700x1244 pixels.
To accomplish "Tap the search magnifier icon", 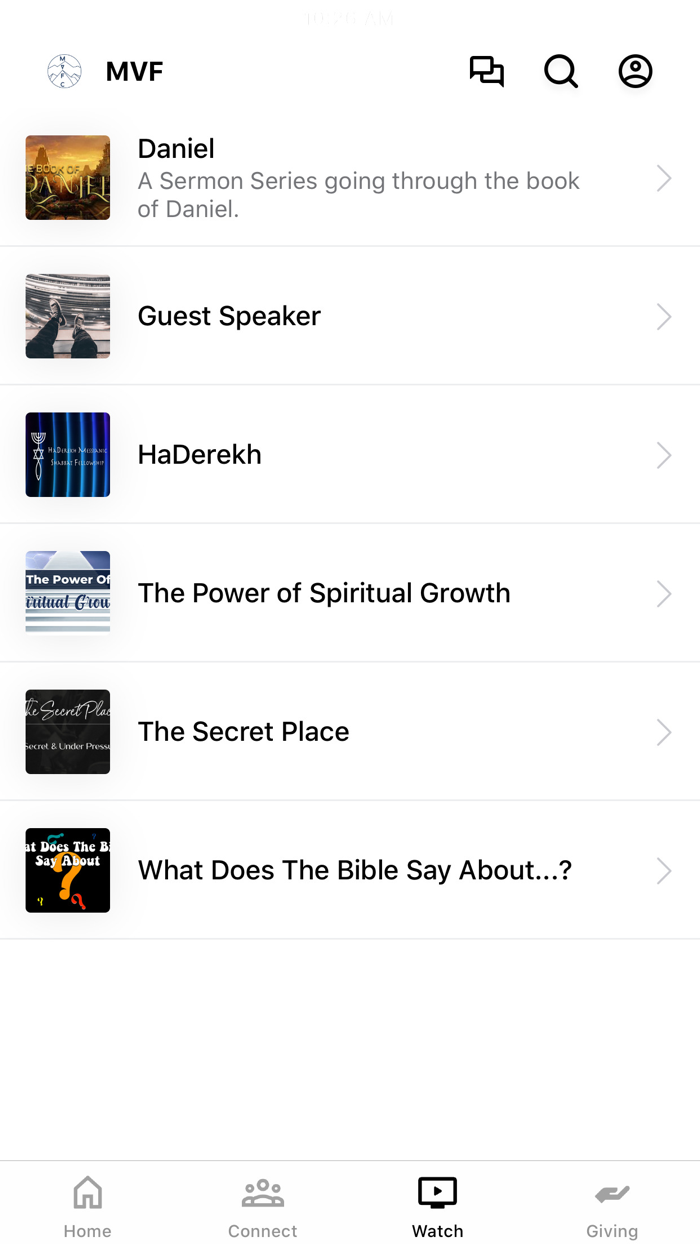I will [x=561, y=71].
